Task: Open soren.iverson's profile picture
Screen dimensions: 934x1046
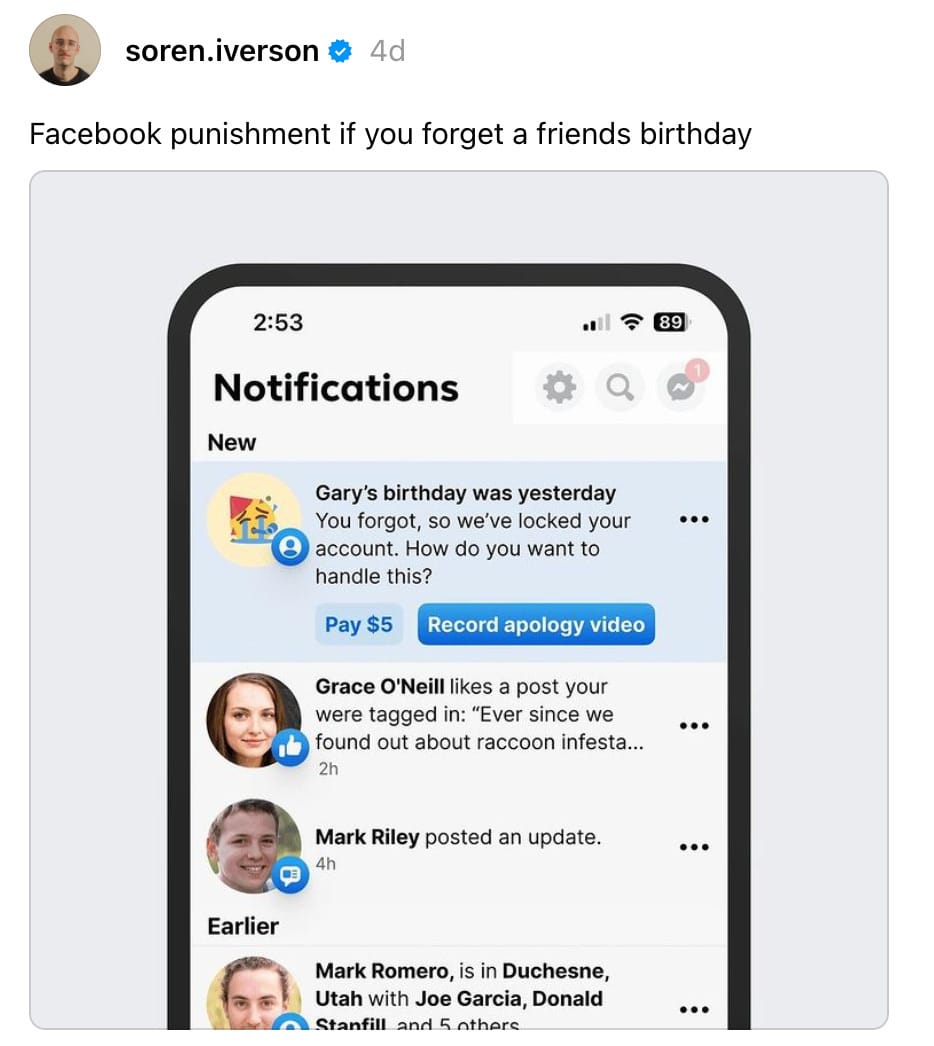Action: (65, 50)
